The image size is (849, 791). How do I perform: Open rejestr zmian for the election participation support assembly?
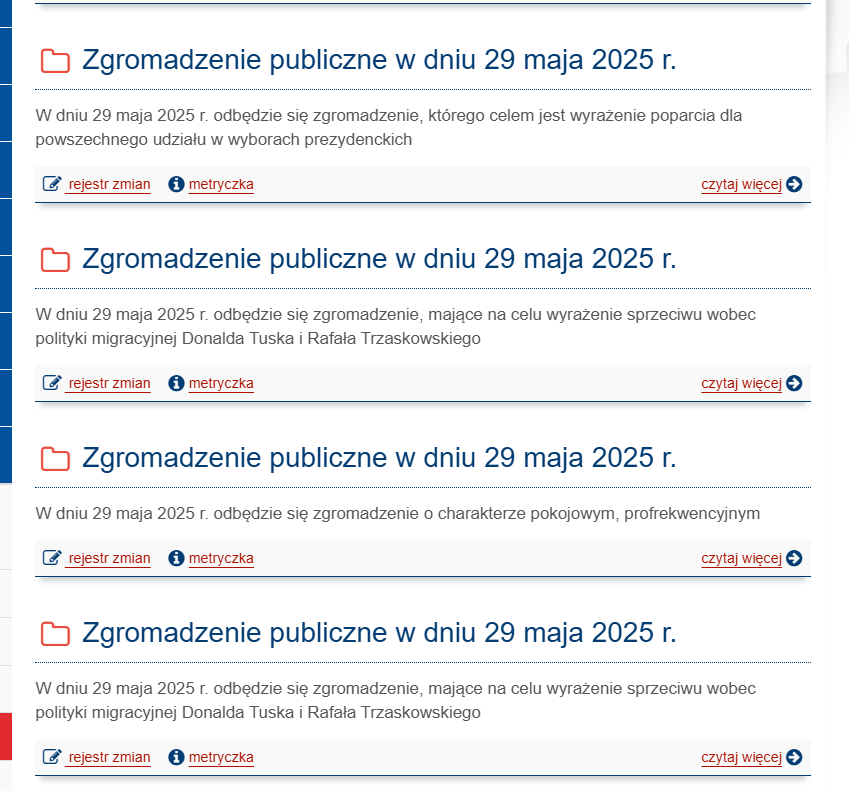(x=108, y=184)
